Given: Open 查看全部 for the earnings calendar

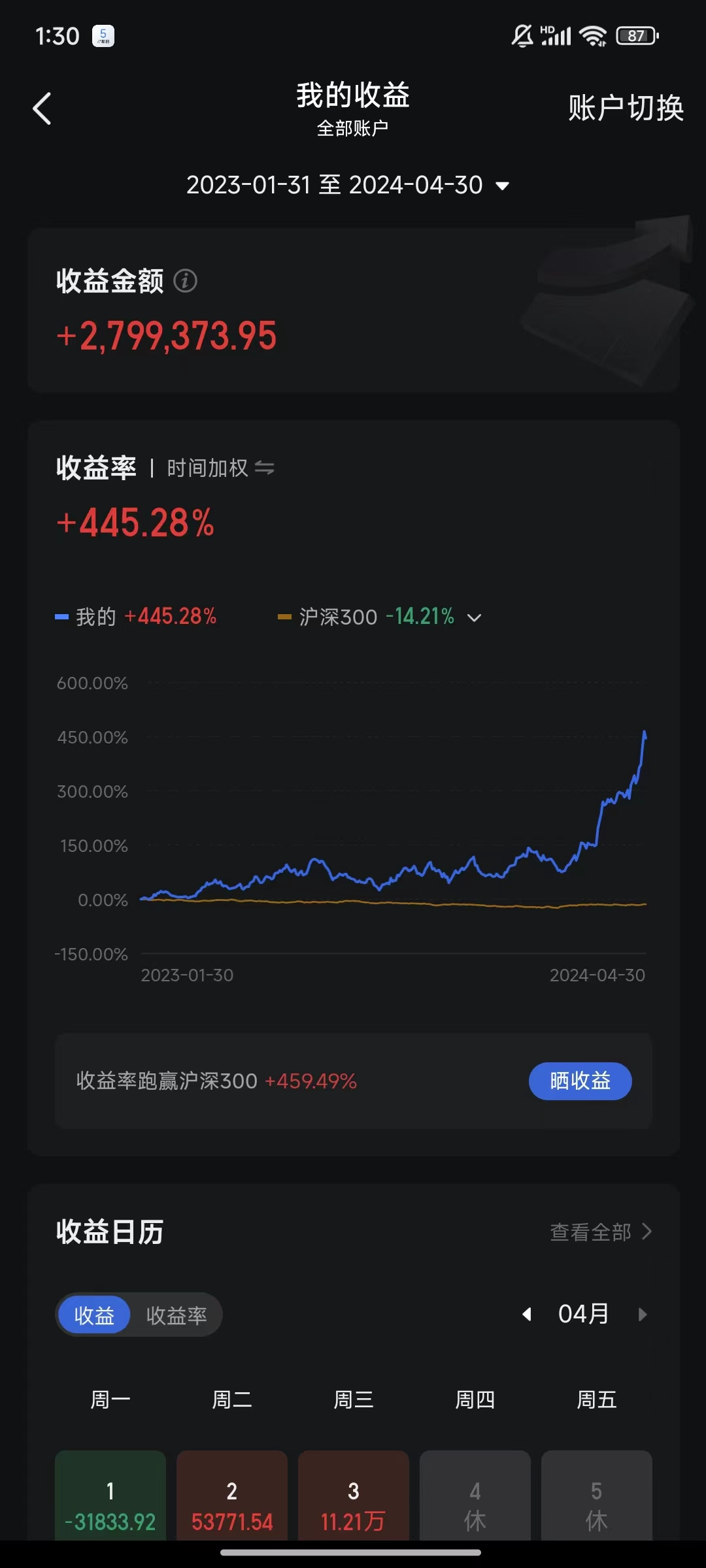Looking at the screenshot, I should click(601, 1232).
